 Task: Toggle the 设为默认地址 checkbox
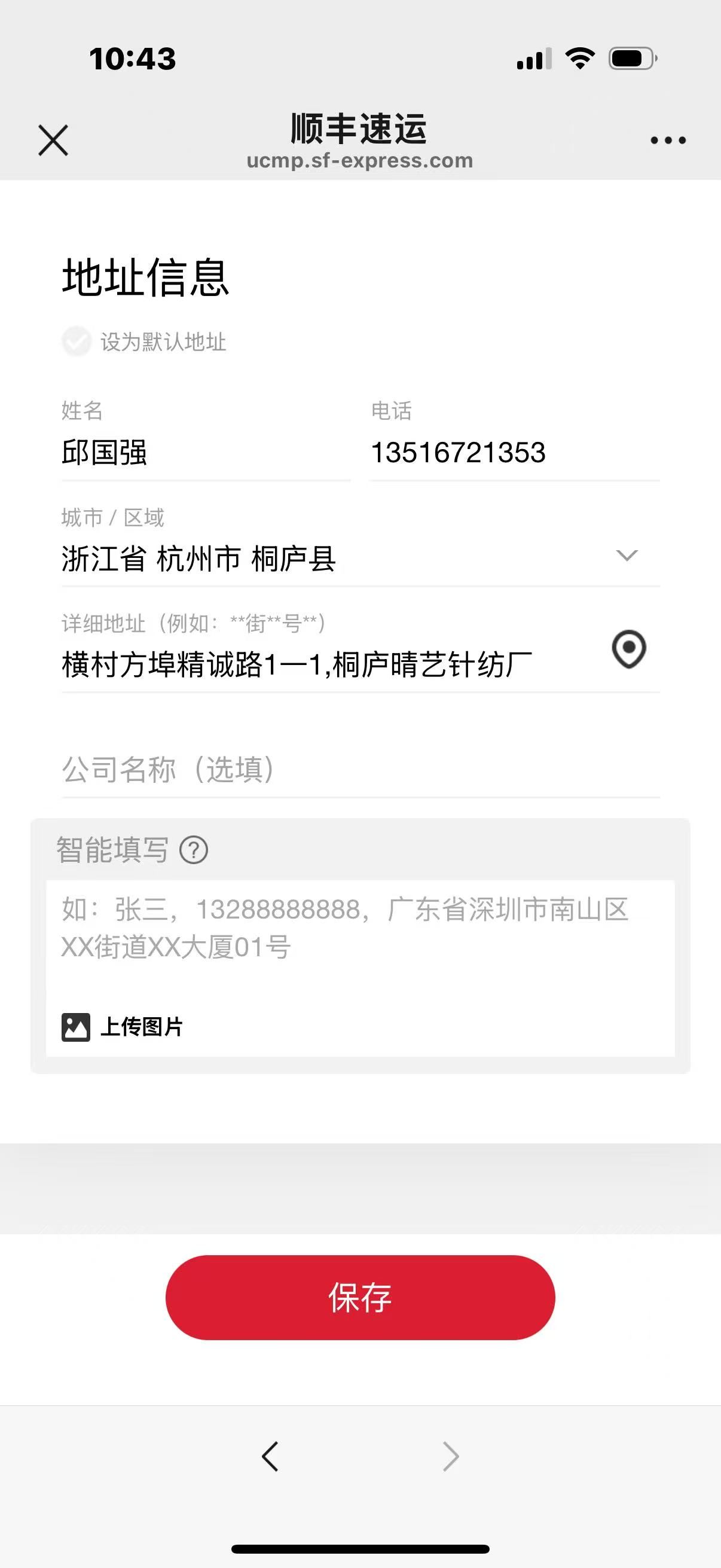(x=77, y=341)
